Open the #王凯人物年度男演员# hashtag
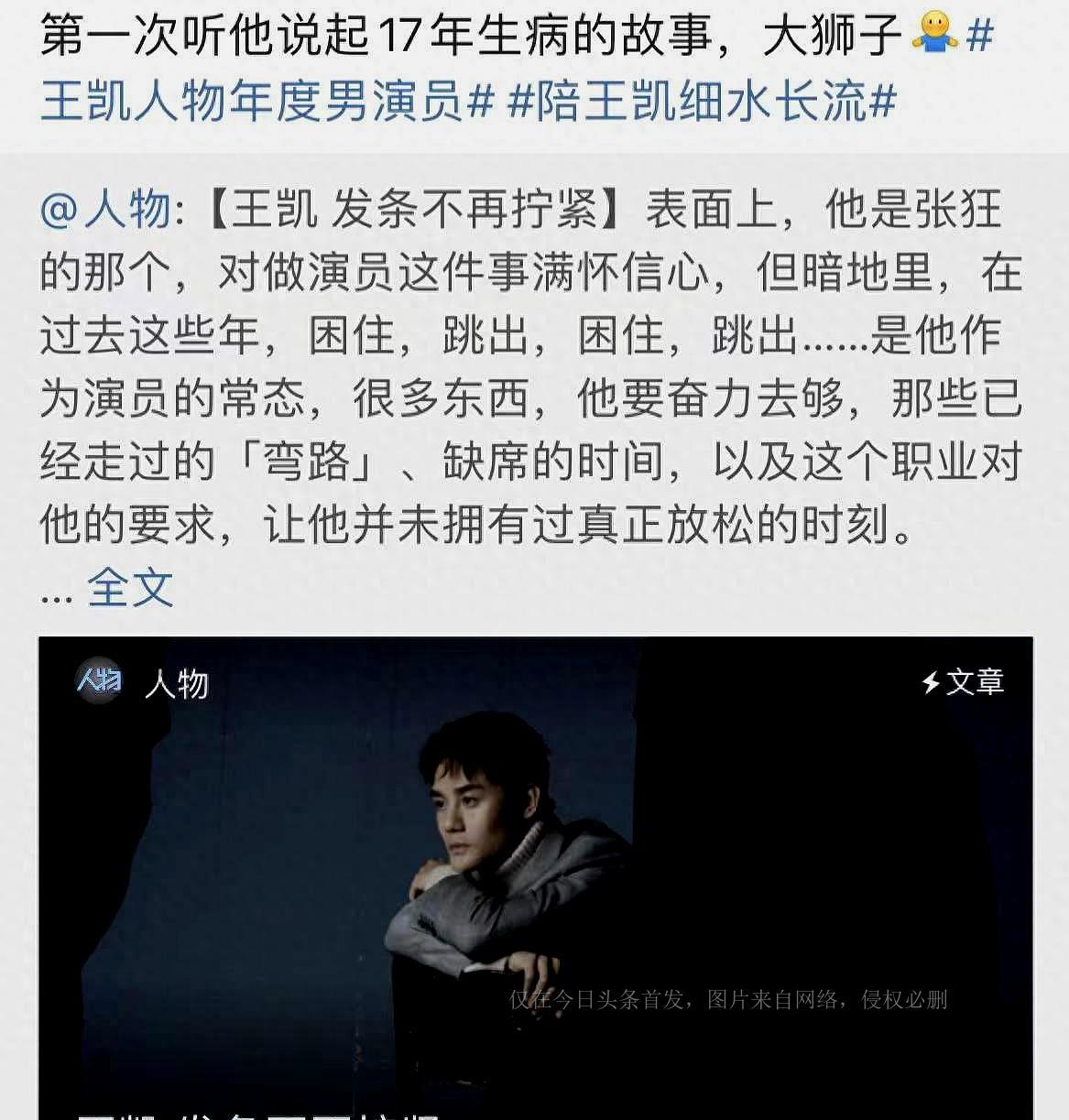Screen dimensions: 1069x1120 click(x=266, y=100)
